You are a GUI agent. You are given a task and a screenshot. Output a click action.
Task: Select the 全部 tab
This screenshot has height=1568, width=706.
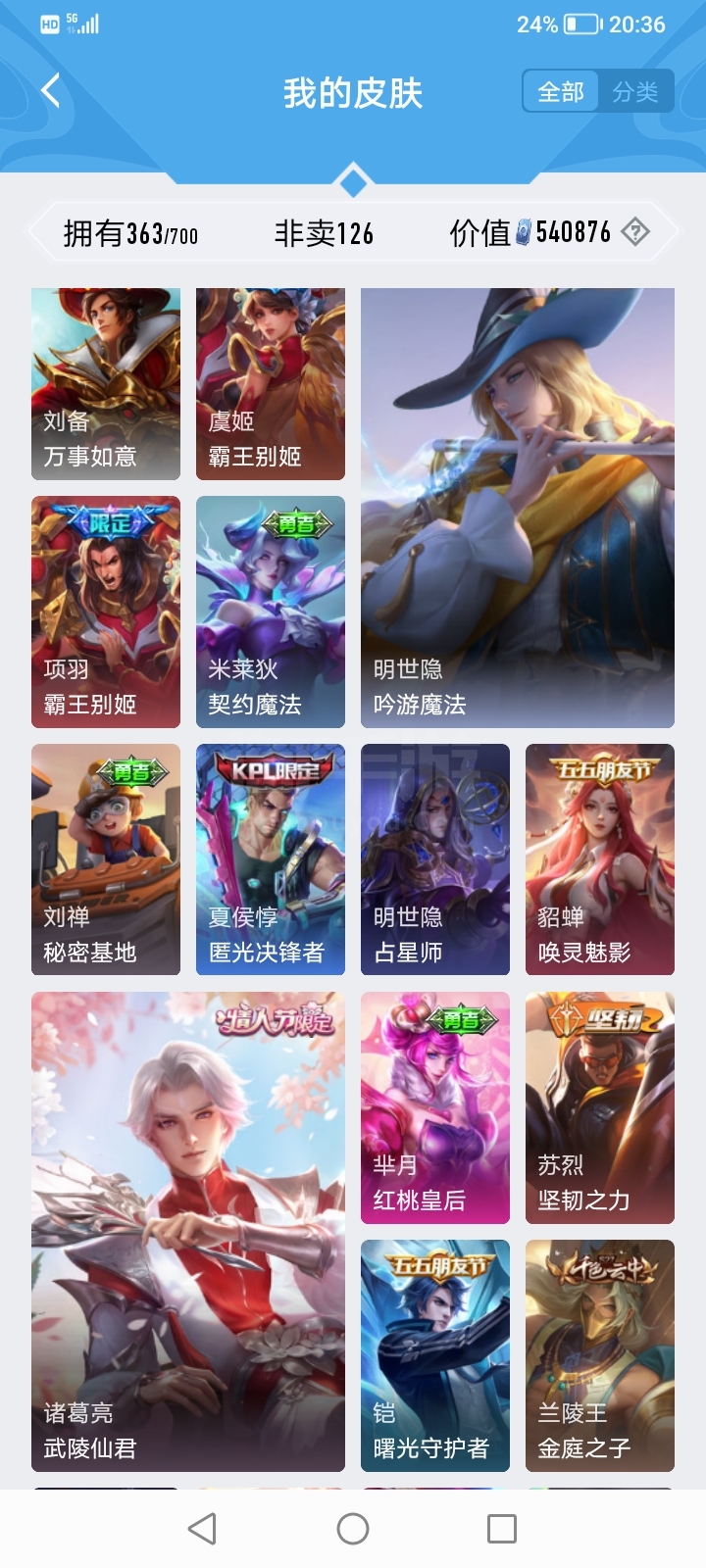pos(561,92)
